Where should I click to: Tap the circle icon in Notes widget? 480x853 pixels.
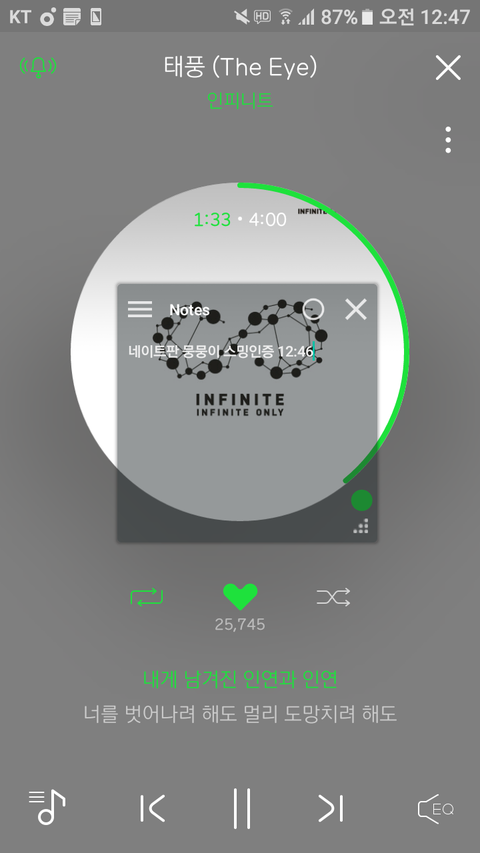pyautogui.click(x=313, y=309)
